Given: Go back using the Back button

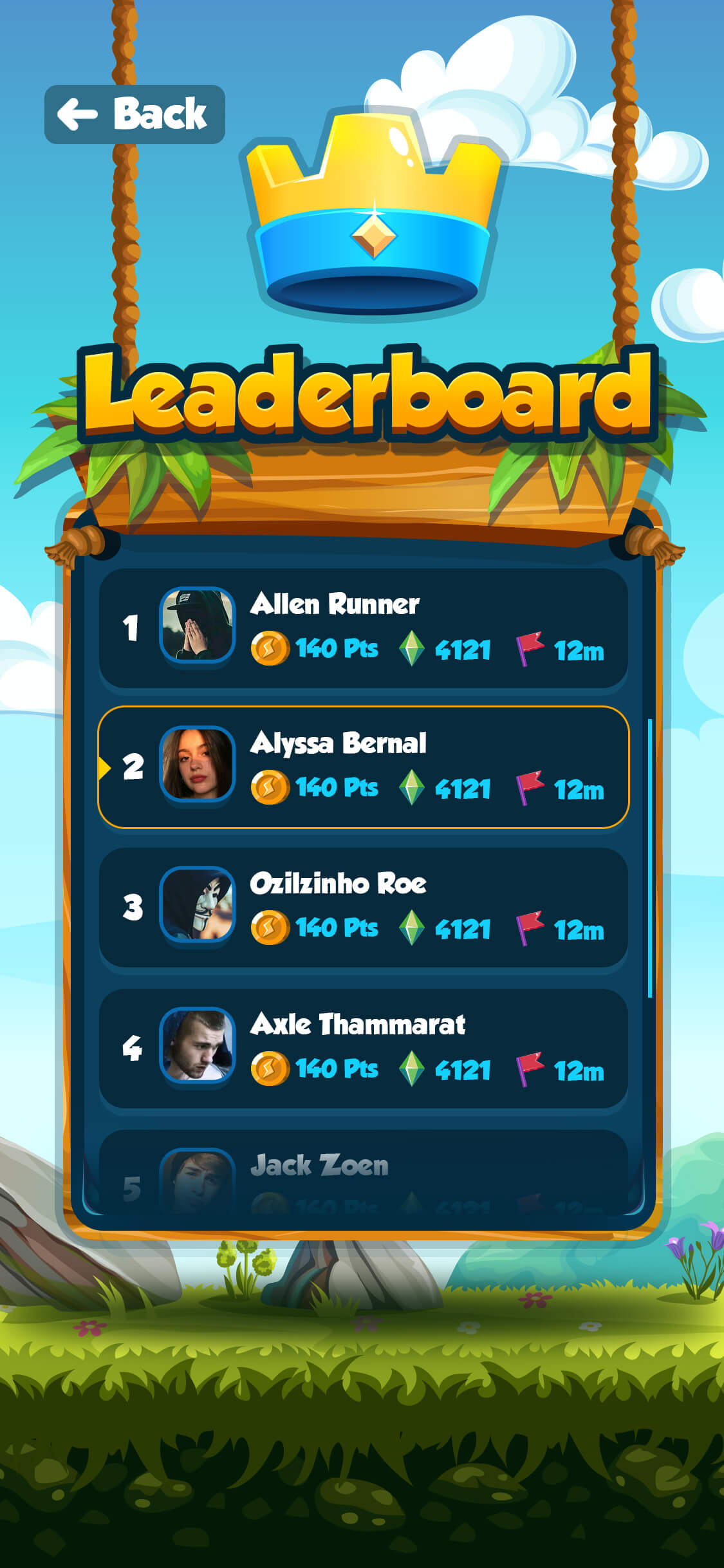Looking at the screenshot, I should (135, 114).
